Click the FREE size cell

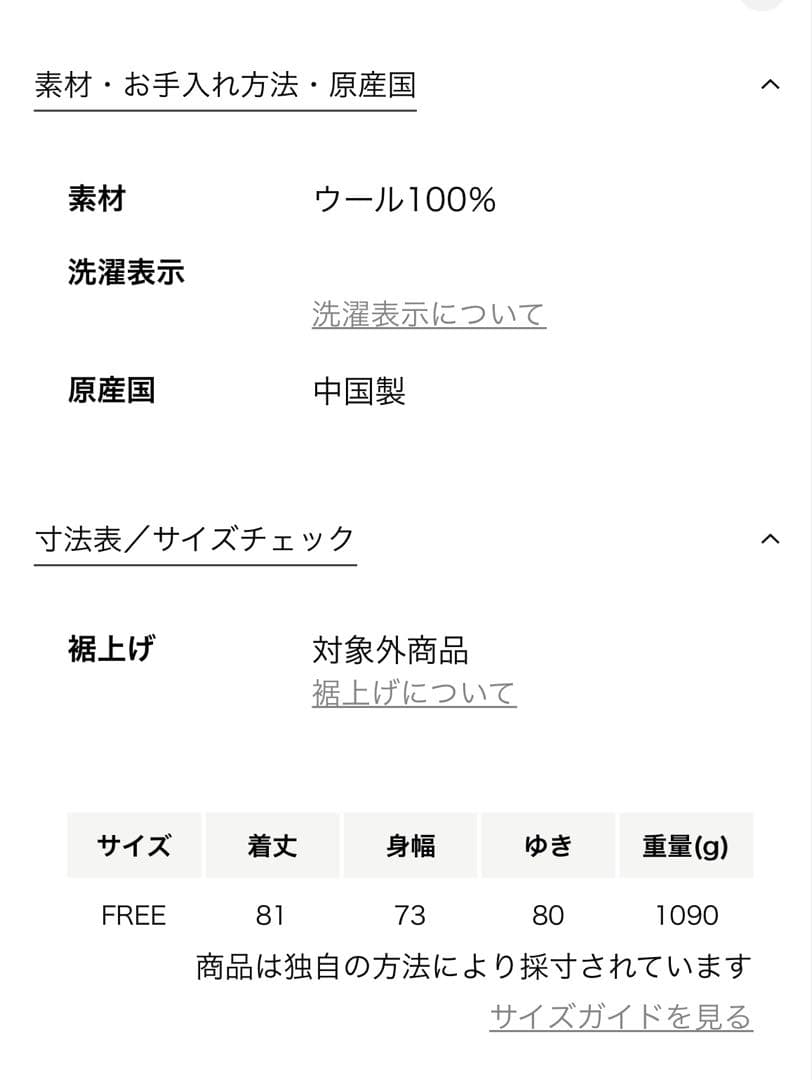[x=133, y=914]
